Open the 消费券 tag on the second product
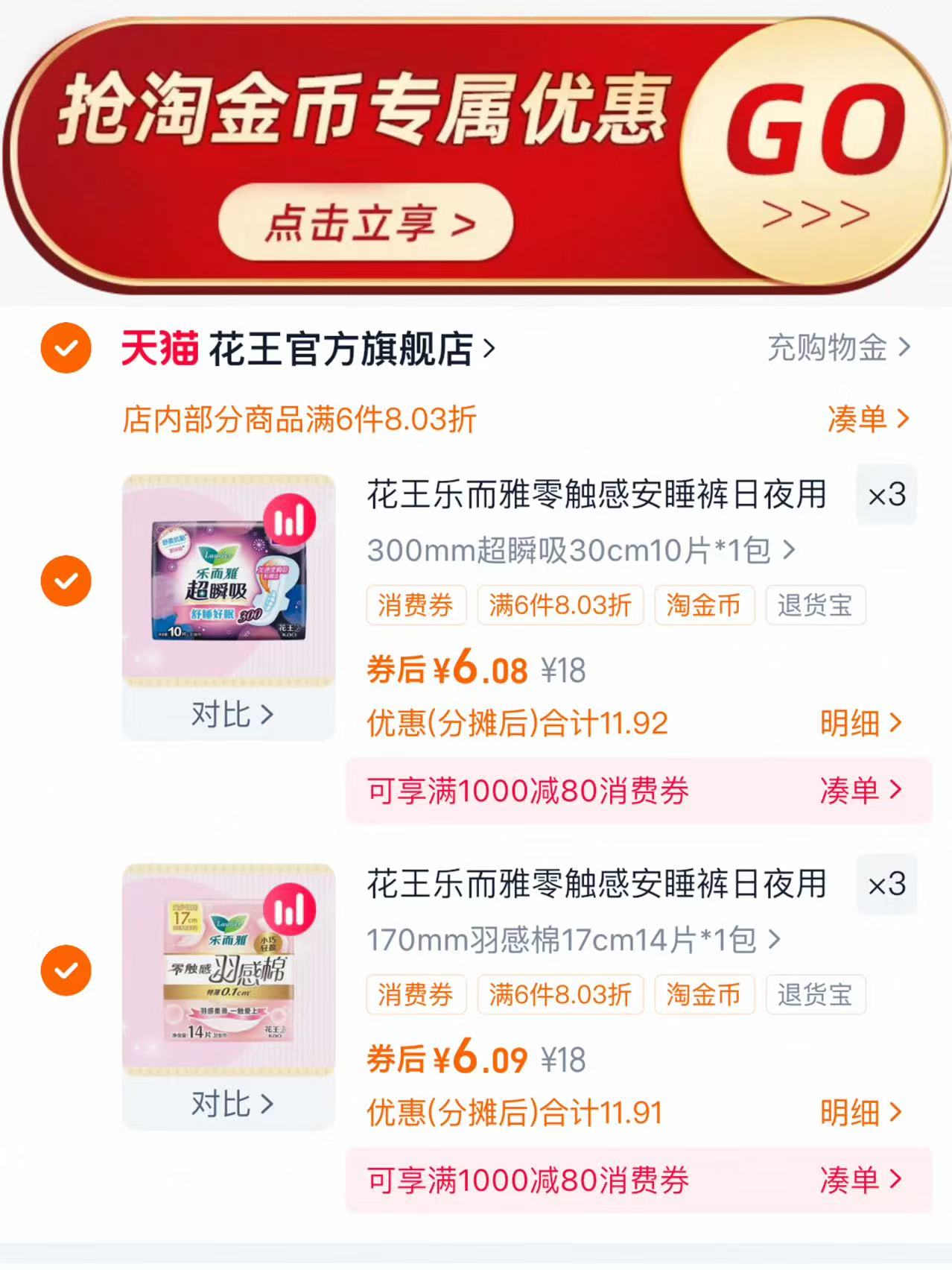The width and height of the screenshot is (952, 1270). click(416, 995)
